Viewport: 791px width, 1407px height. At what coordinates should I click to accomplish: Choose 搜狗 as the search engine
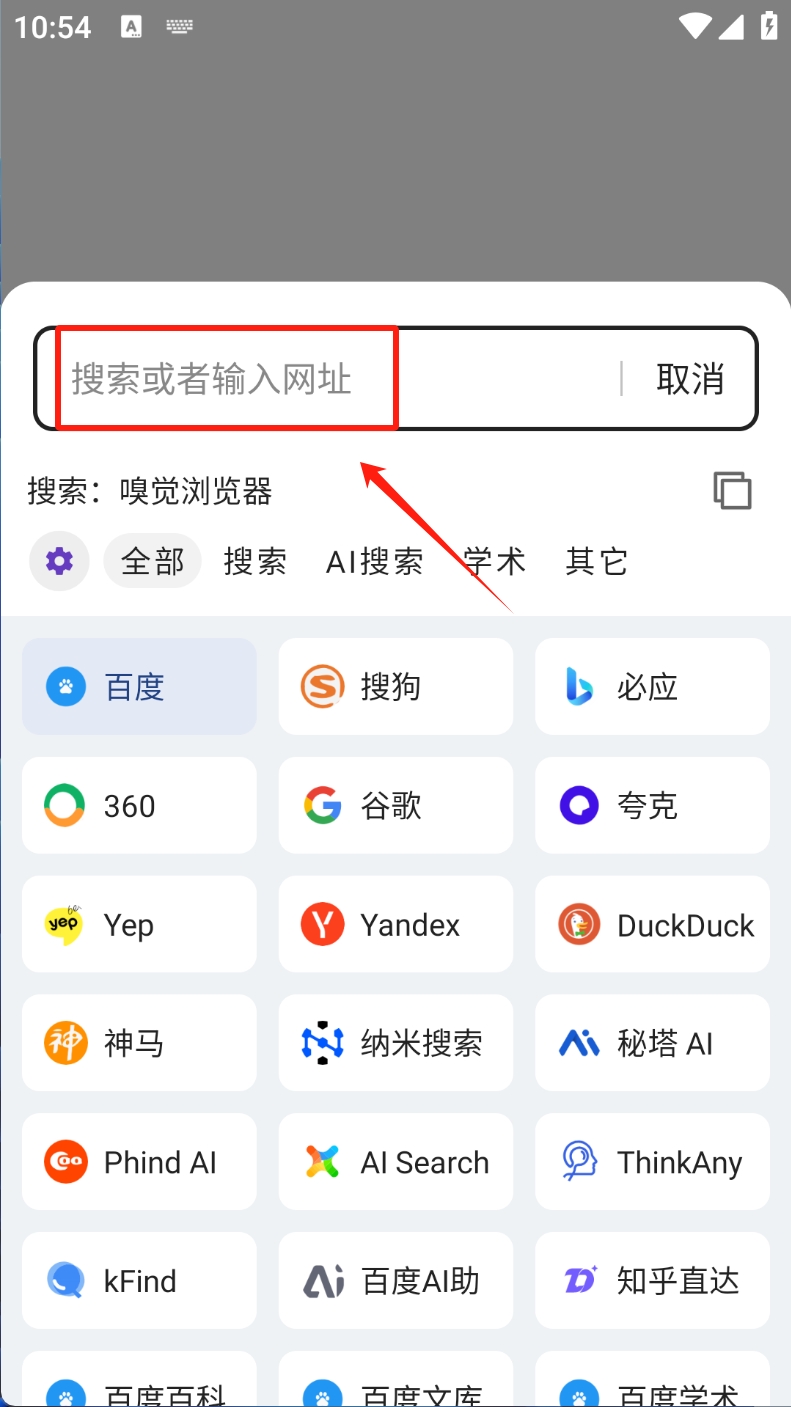click(395, 687)
